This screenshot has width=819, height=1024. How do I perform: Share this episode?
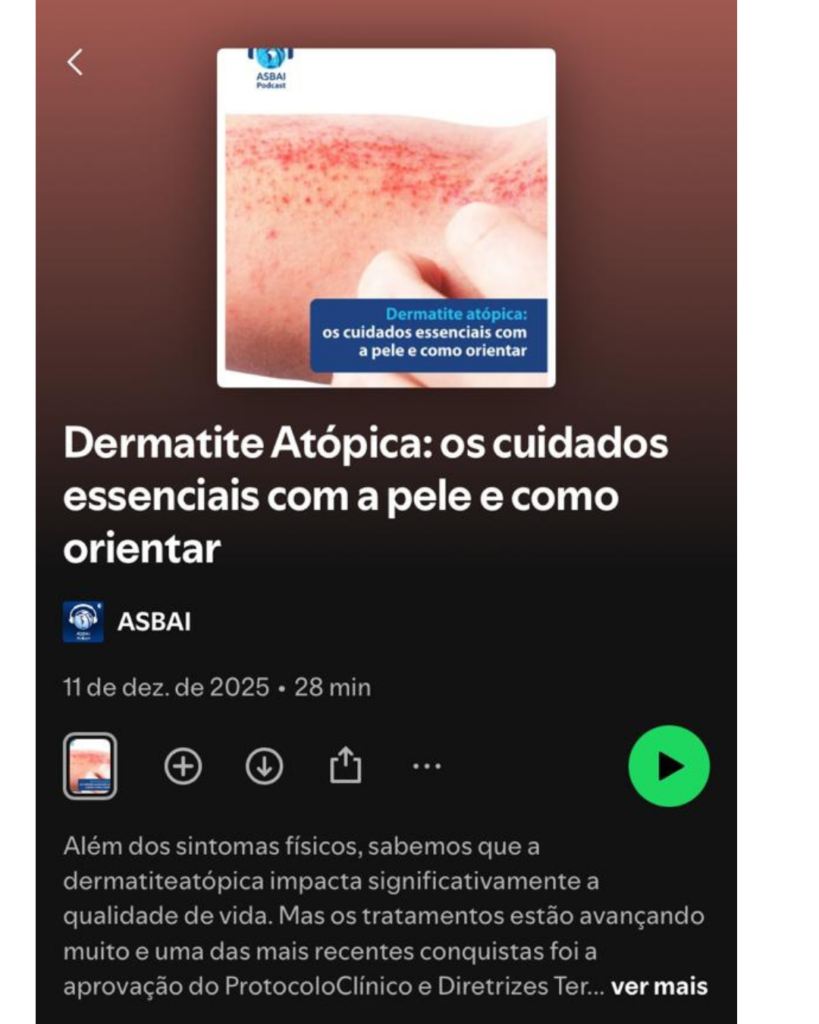[x=345, y=766]
